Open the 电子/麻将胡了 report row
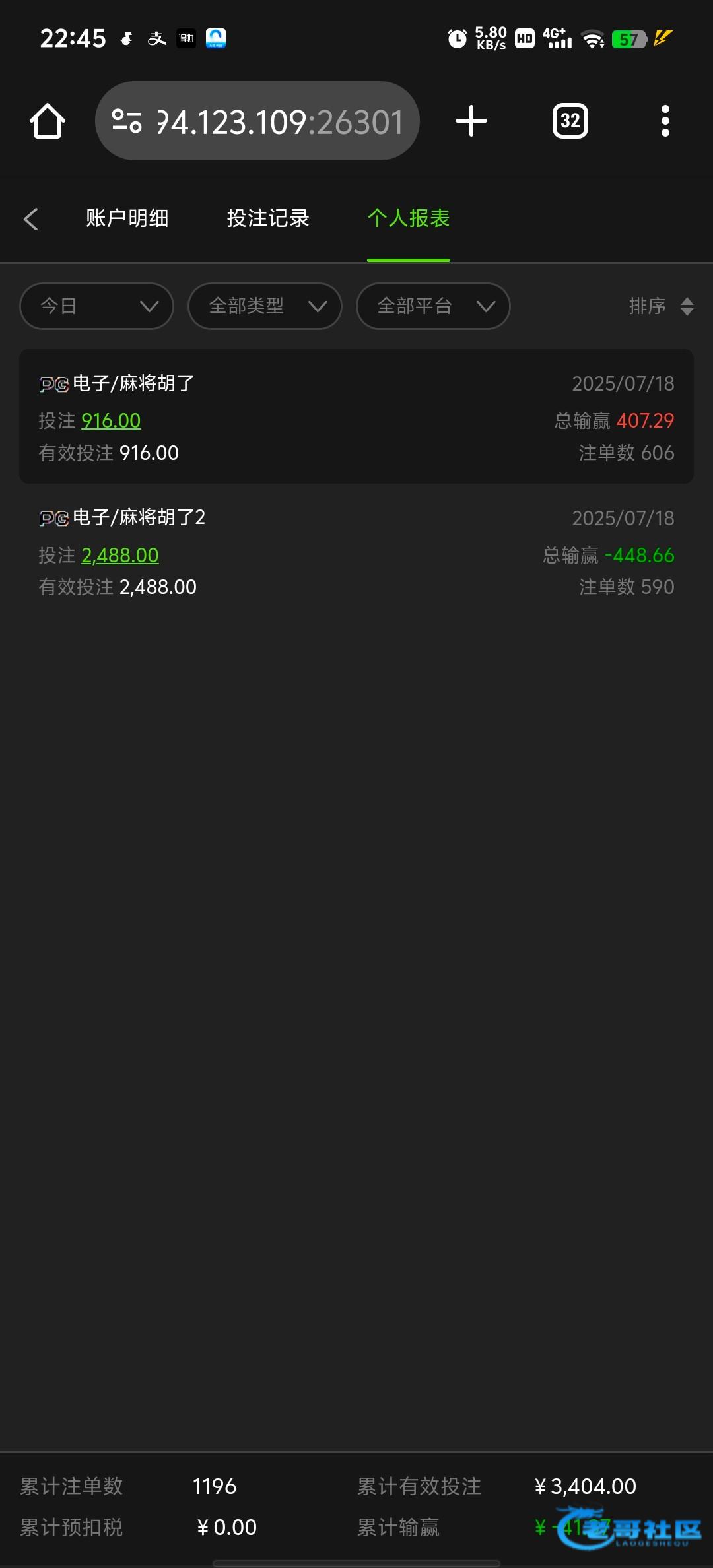Image resolution: width=713 pixels, height=1568 pixels. pyautogui.click(x=356, y=416)
